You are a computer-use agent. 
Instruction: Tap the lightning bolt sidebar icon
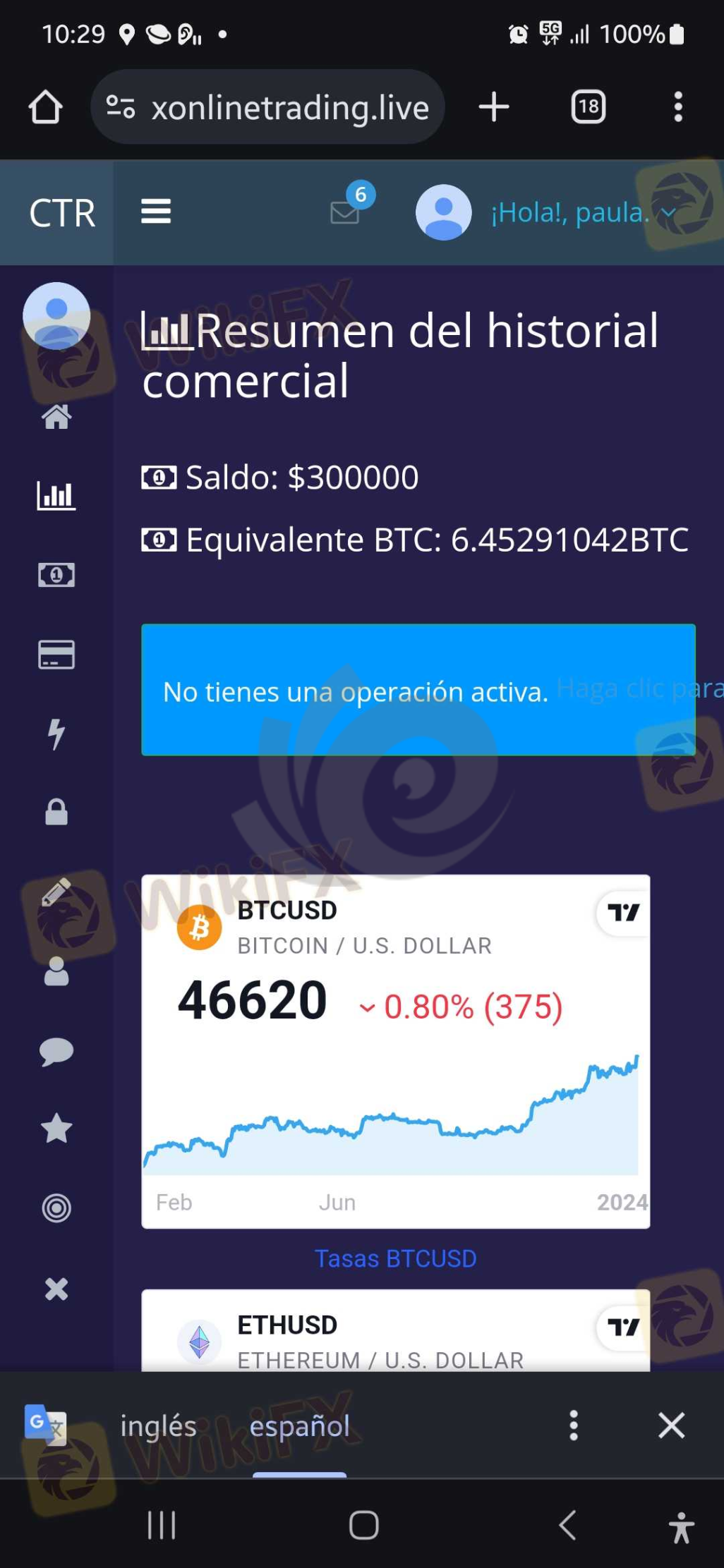tap(56, 734)
